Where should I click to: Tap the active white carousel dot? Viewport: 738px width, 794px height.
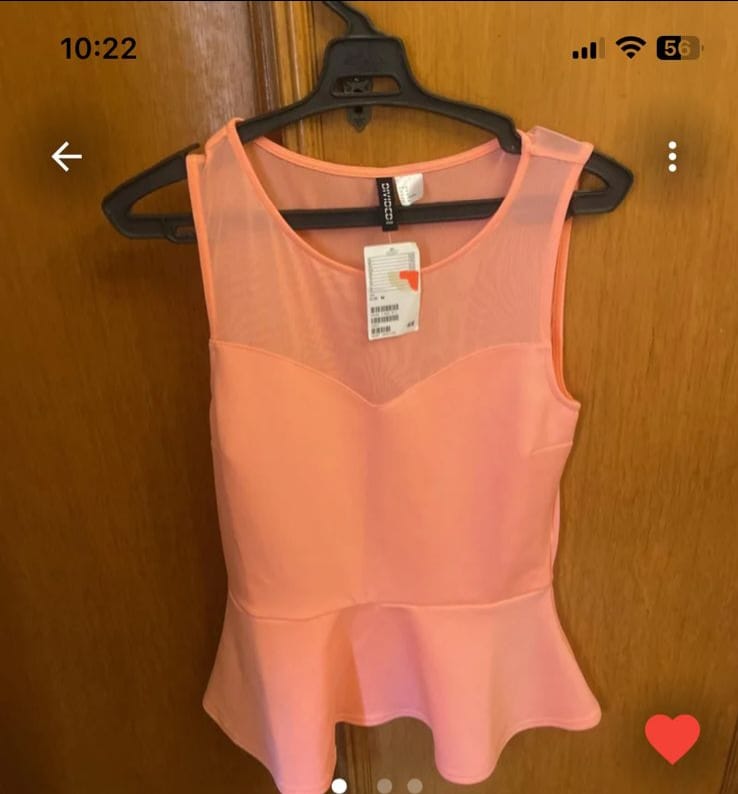(x=338, y=784)
